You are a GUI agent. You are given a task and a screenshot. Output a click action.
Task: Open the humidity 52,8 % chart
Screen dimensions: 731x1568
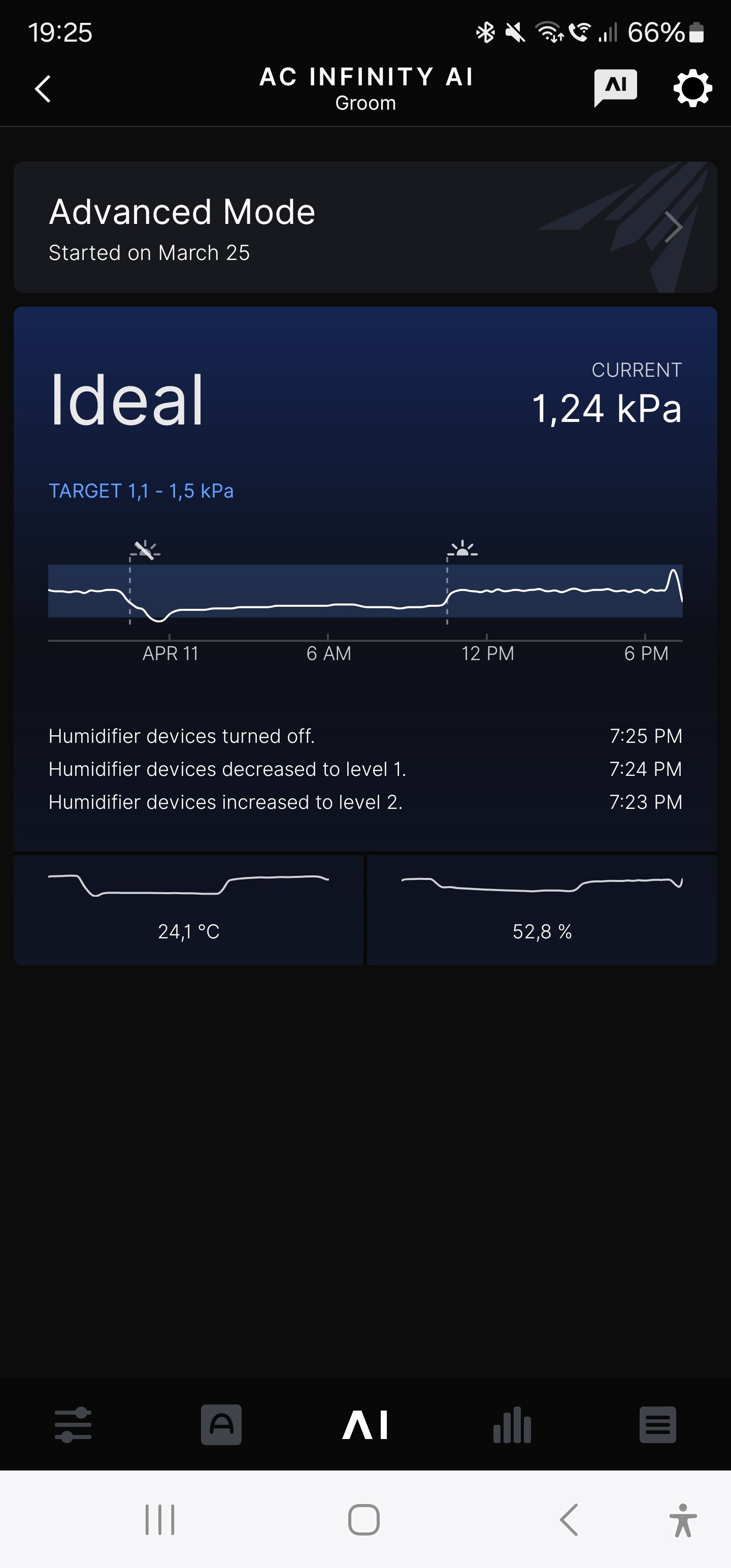coord(542,909)
